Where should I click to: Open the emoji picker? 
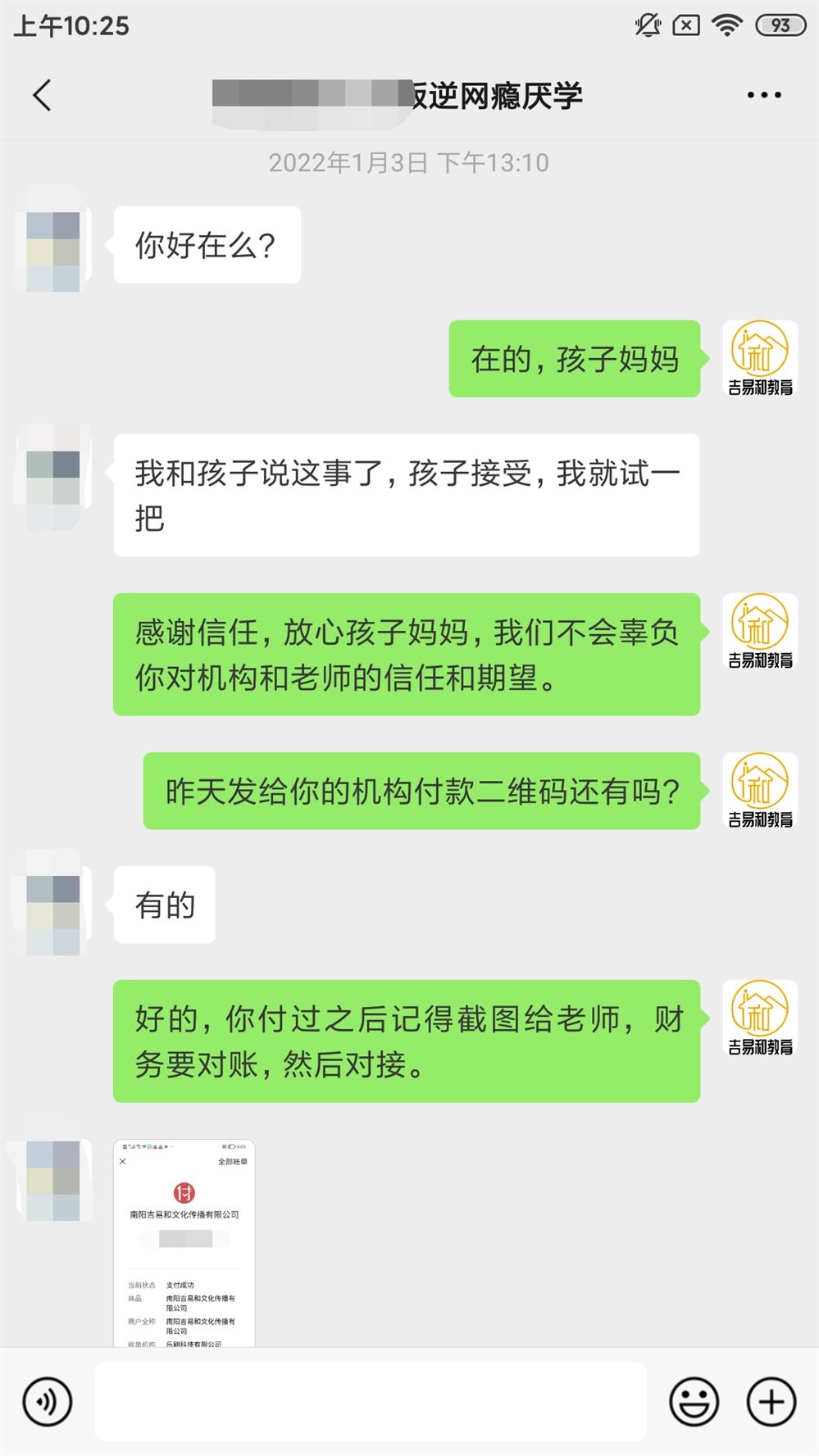(694, 1401)
